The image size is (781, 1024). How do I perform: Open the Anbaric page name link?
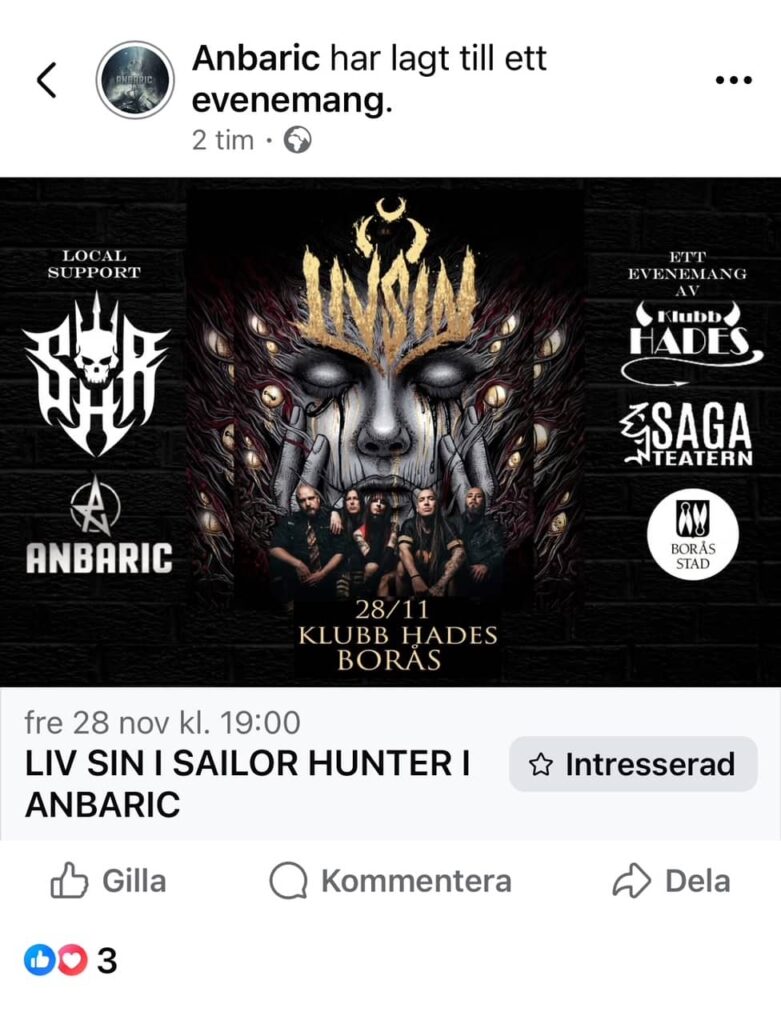pos(258,58)
